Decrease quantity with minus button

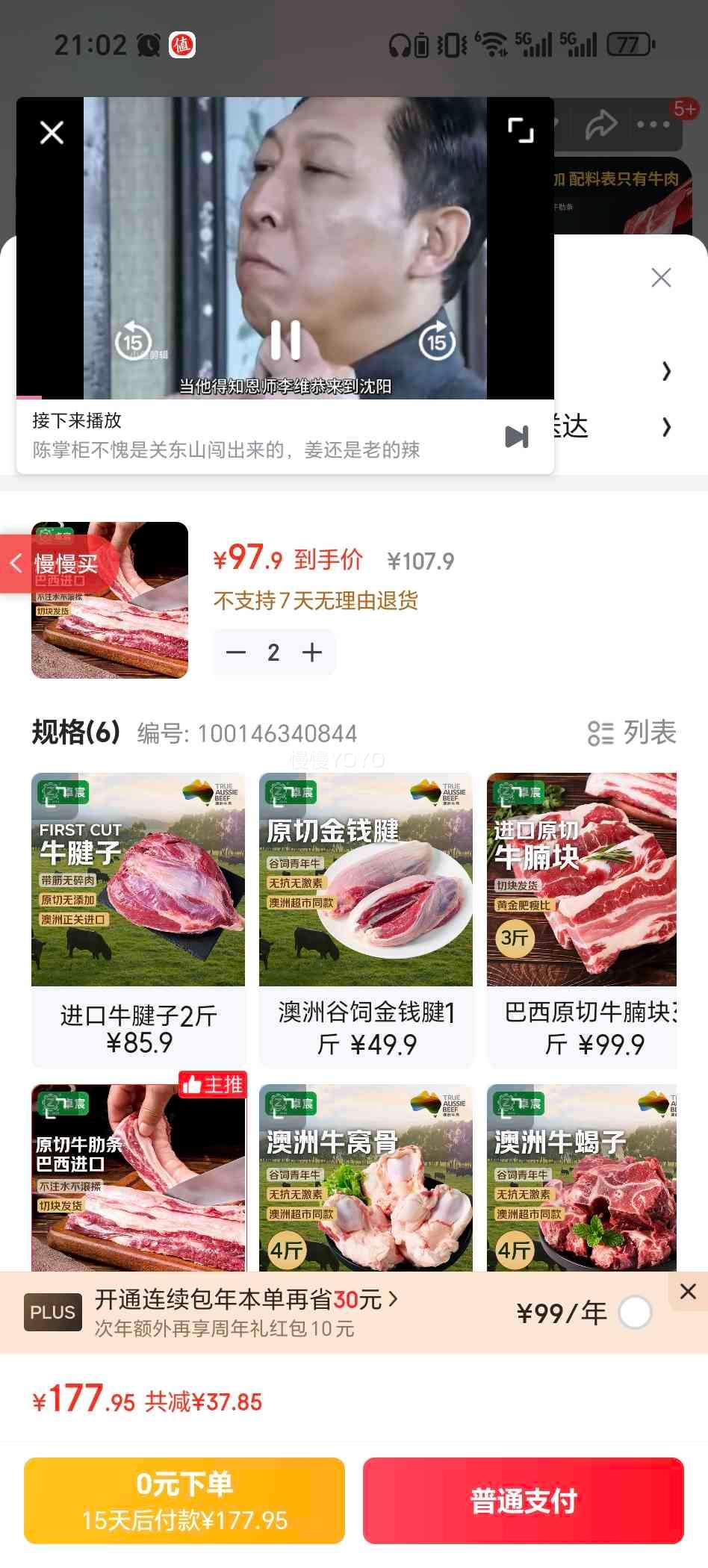click(236, 653)
